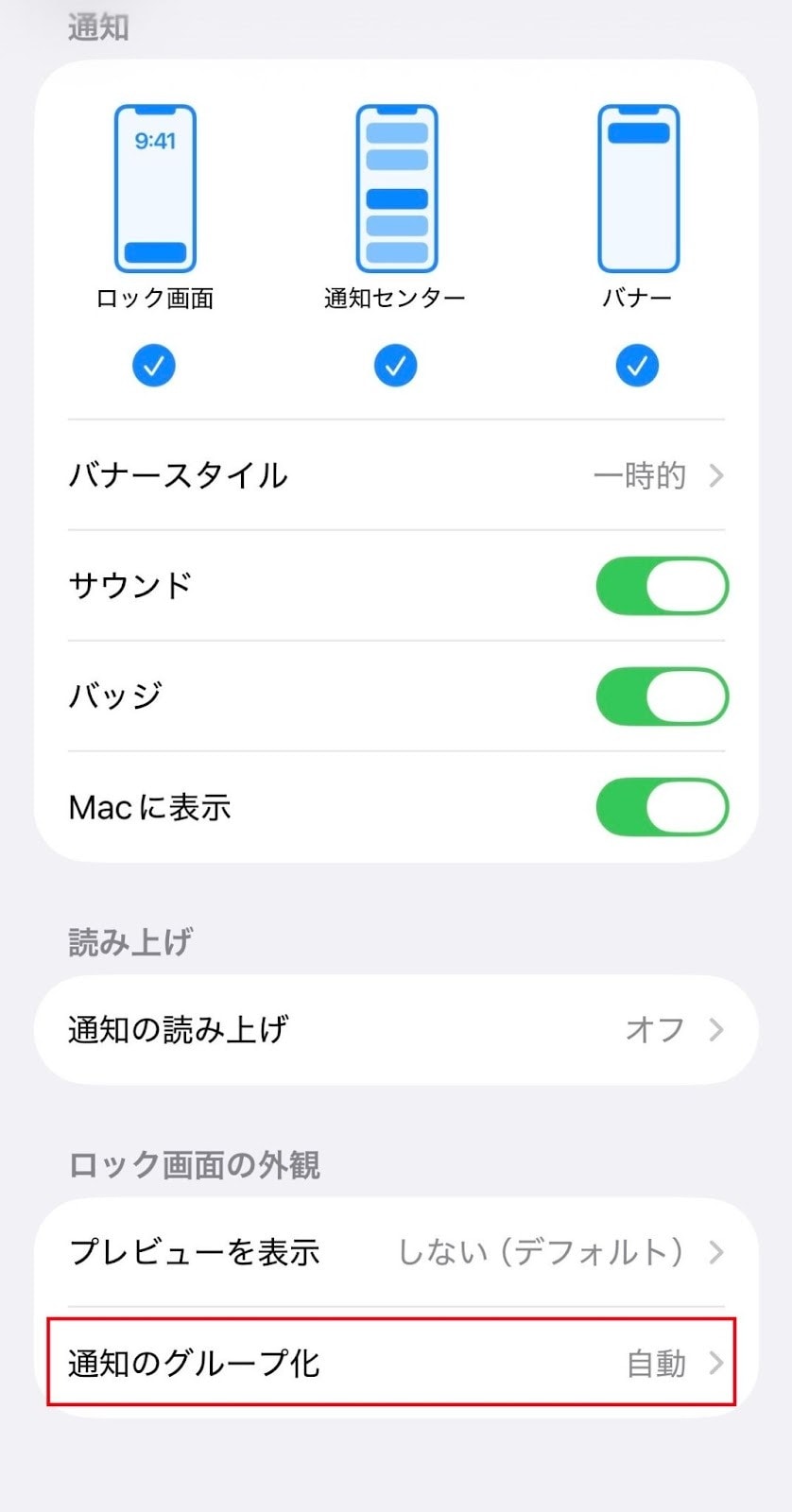This screenshot has height=1512, width=792.
Task: Disable the サウンド toggle
Action: [x=663, y=586]
